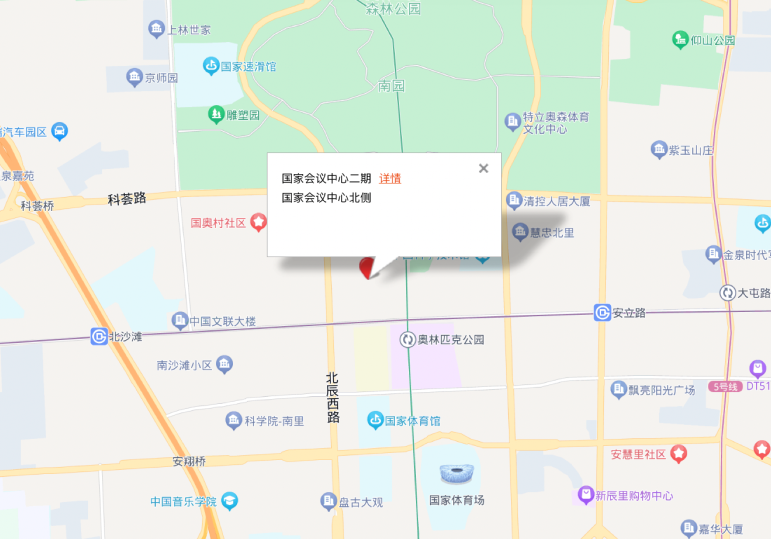Select the 国奥村社区 marker
The height and width of the screenshot is (539, 771).
(259, 222)
